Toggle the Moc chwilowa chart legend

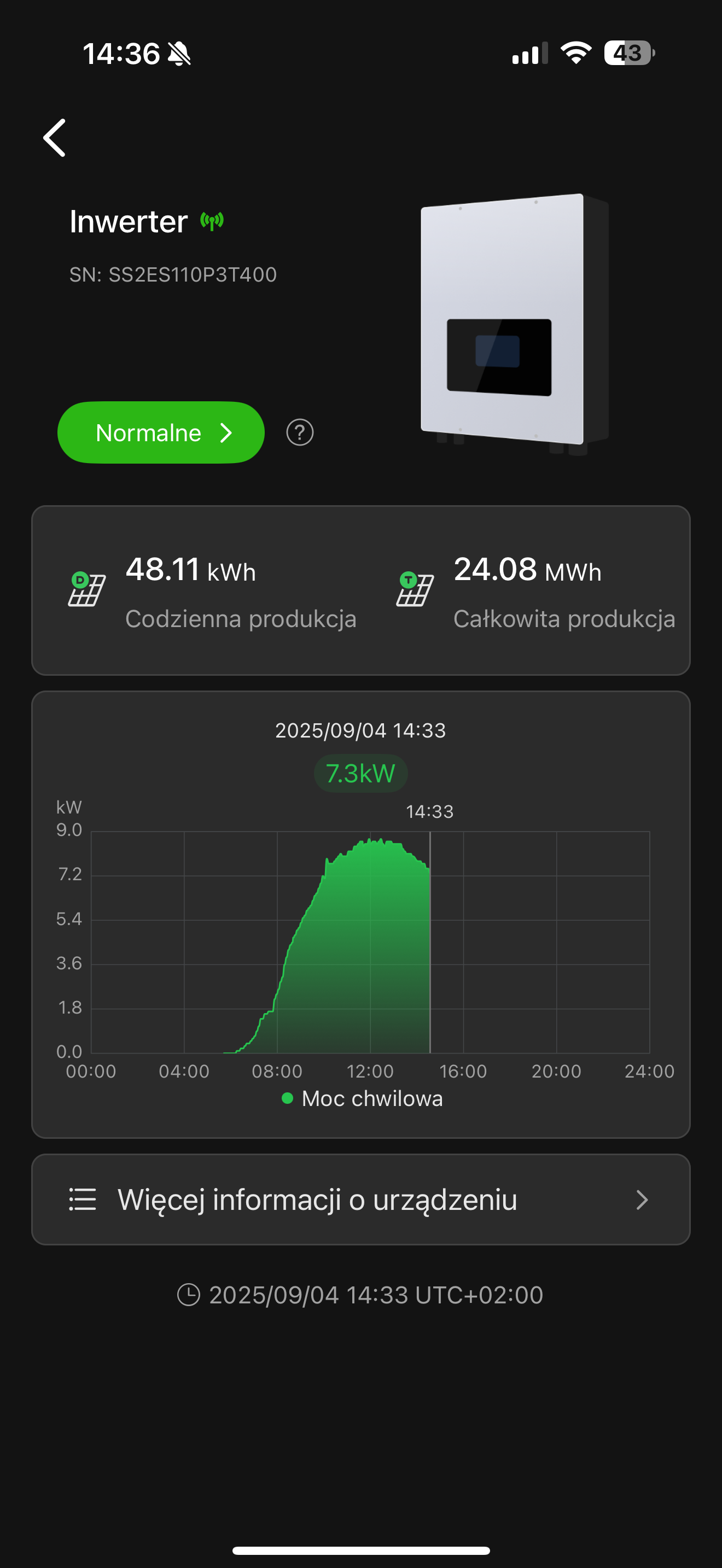pos(362,1099)
